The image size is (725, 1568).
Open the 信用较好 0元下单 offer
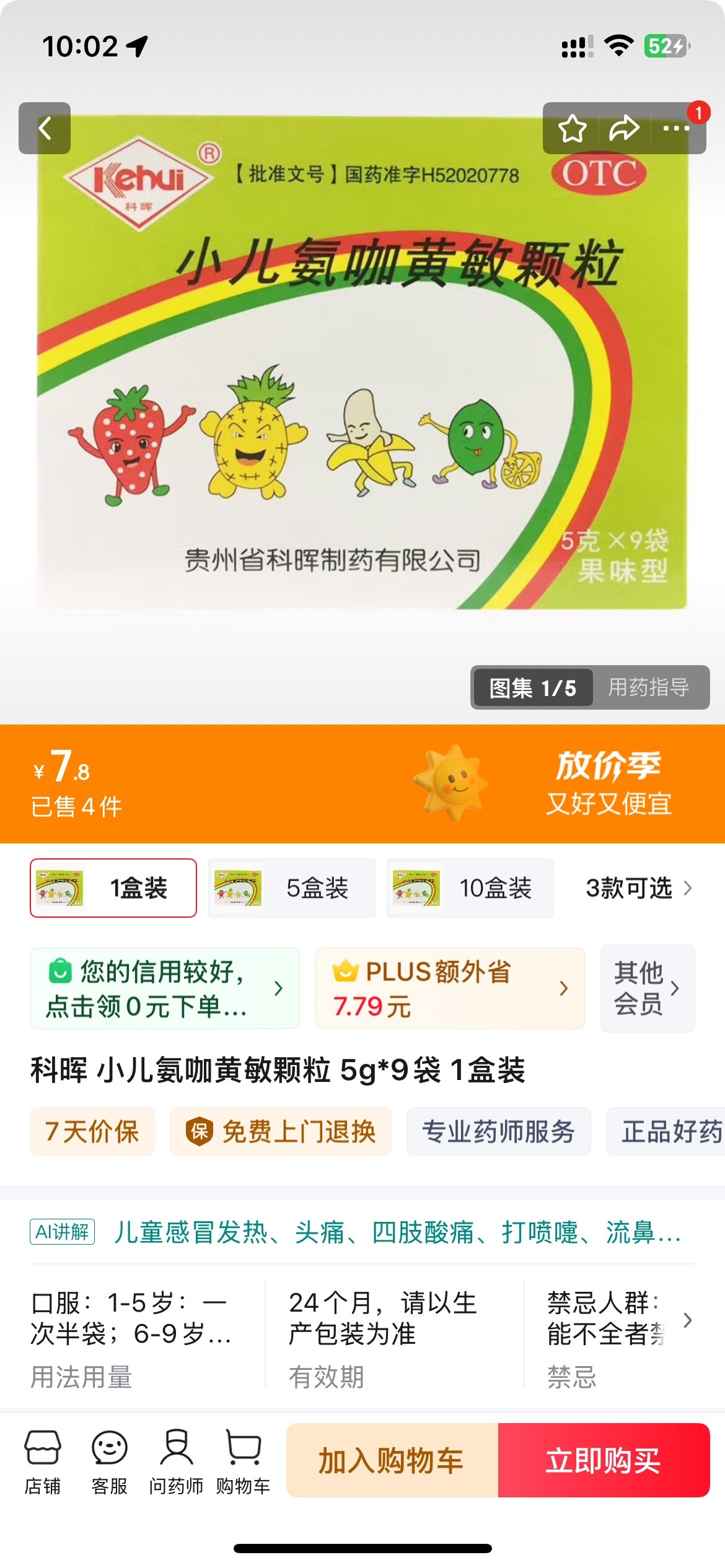click(x=165, y=988)
